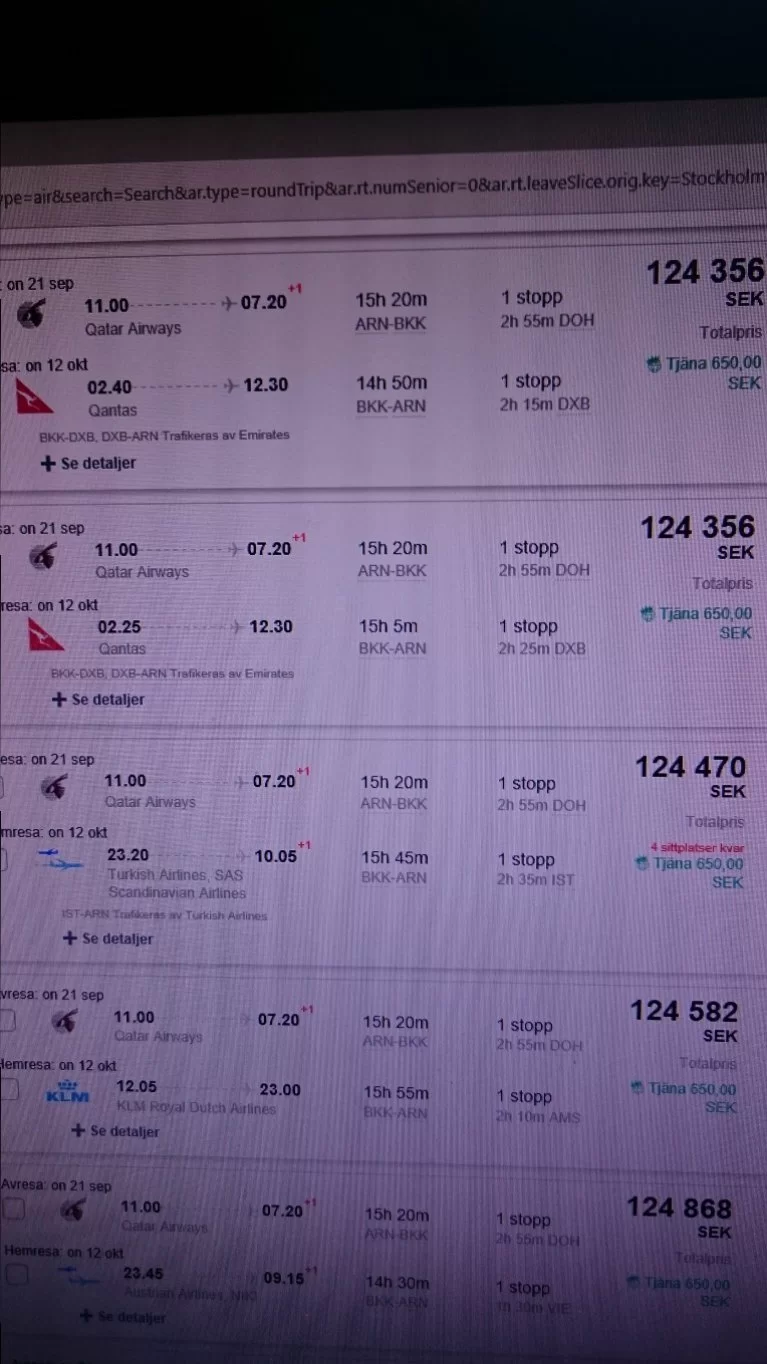Select the checkbox beside the 23.45 return flight
The image size is (767, 1364).
14,1274
